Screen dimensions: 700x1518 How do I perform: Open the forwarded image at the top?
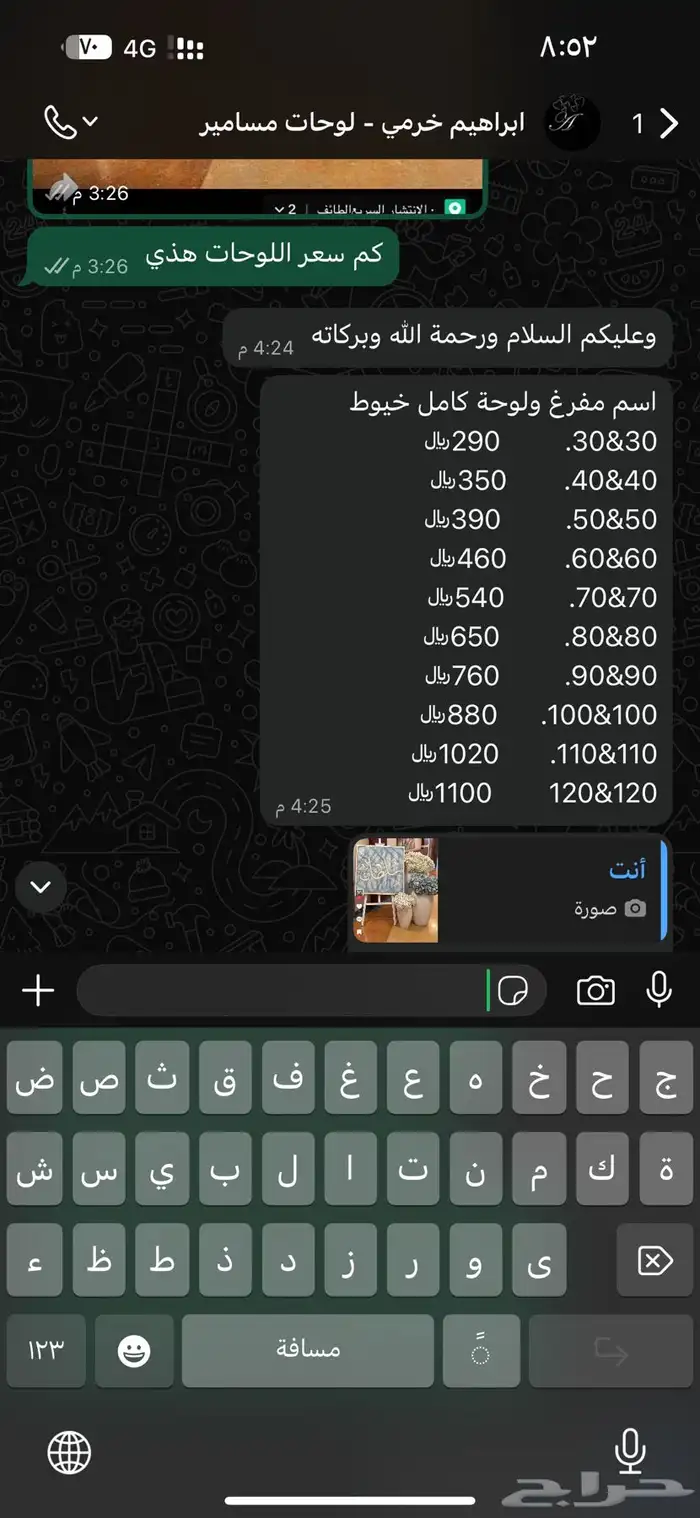coord(257,188)
